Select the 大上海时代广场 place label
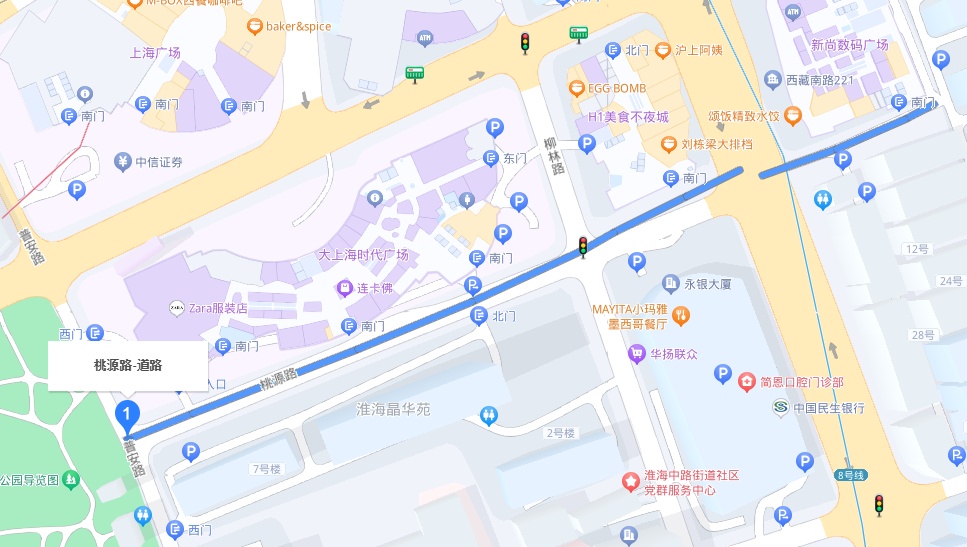The image size is (967, 547). pos(363,255)
